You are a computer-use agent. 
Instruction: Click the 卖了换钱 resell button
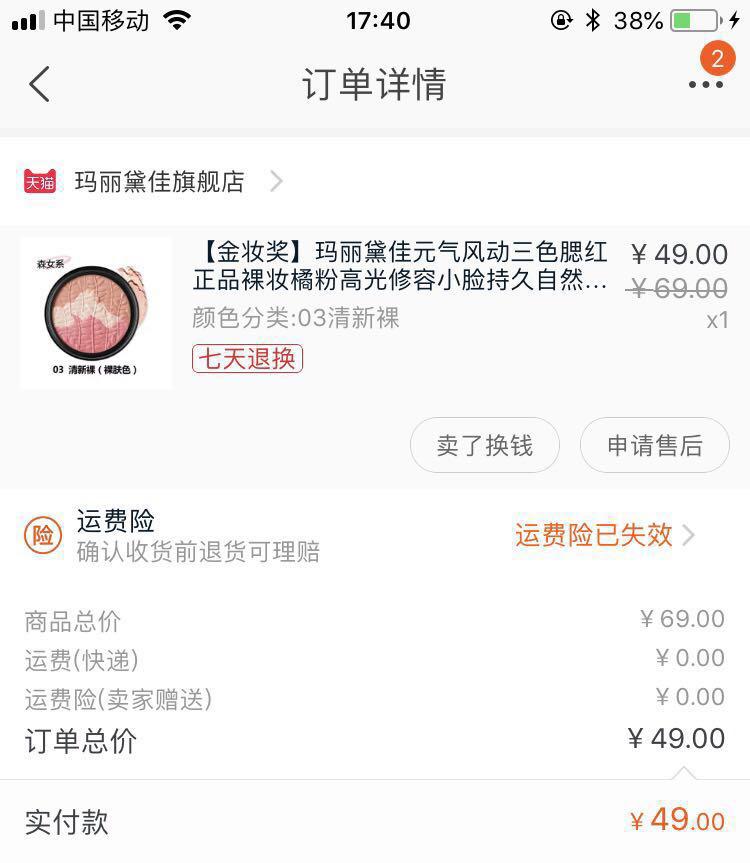pyautogui.click(x=484, y=445)
